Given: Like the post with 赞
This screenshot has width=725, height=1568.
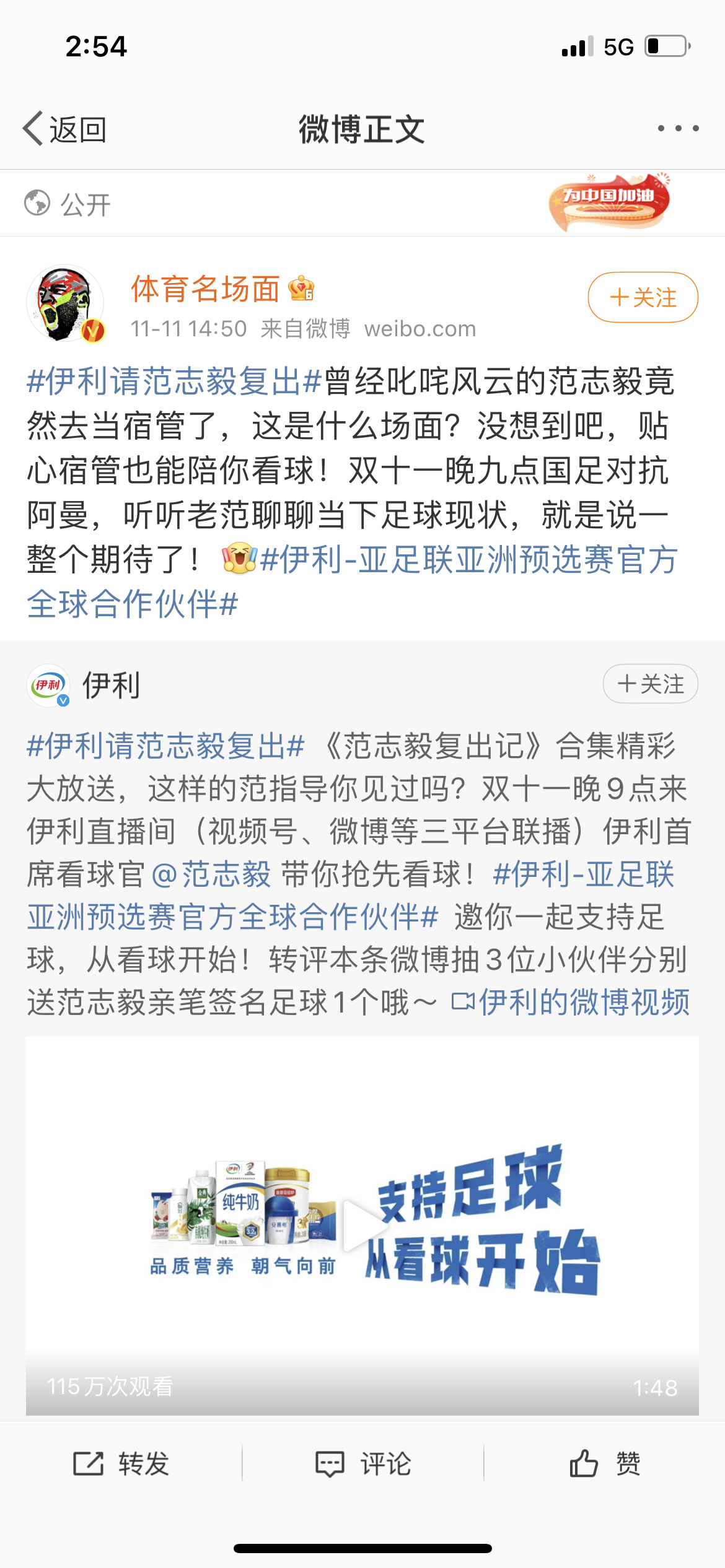Looking at the screenshot, I should point(605,1464).
